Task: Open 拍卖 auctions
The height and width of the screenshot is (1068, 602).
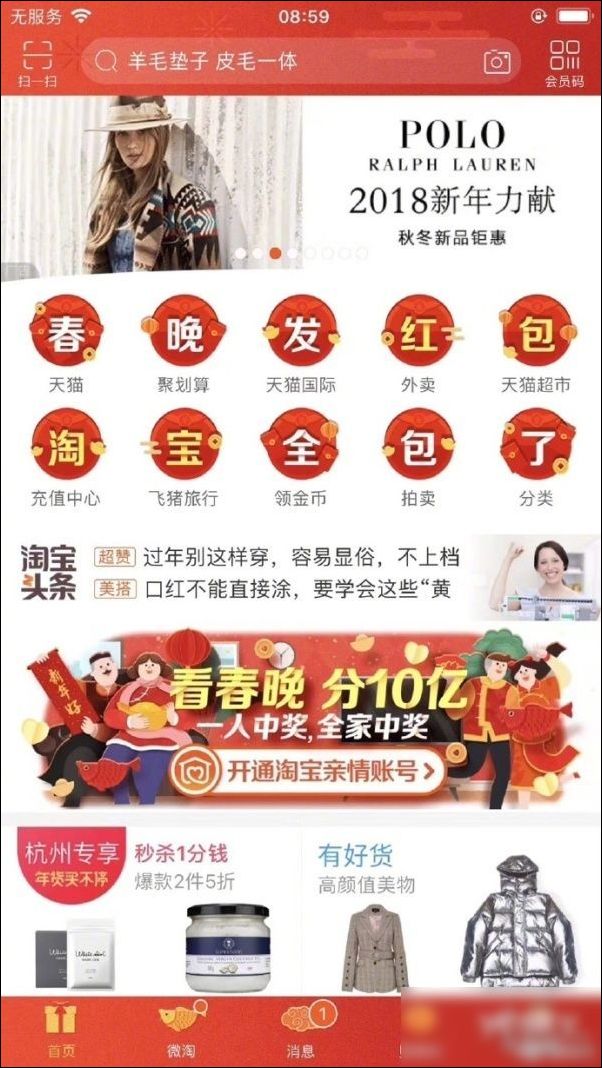Action: pos(418,456)
